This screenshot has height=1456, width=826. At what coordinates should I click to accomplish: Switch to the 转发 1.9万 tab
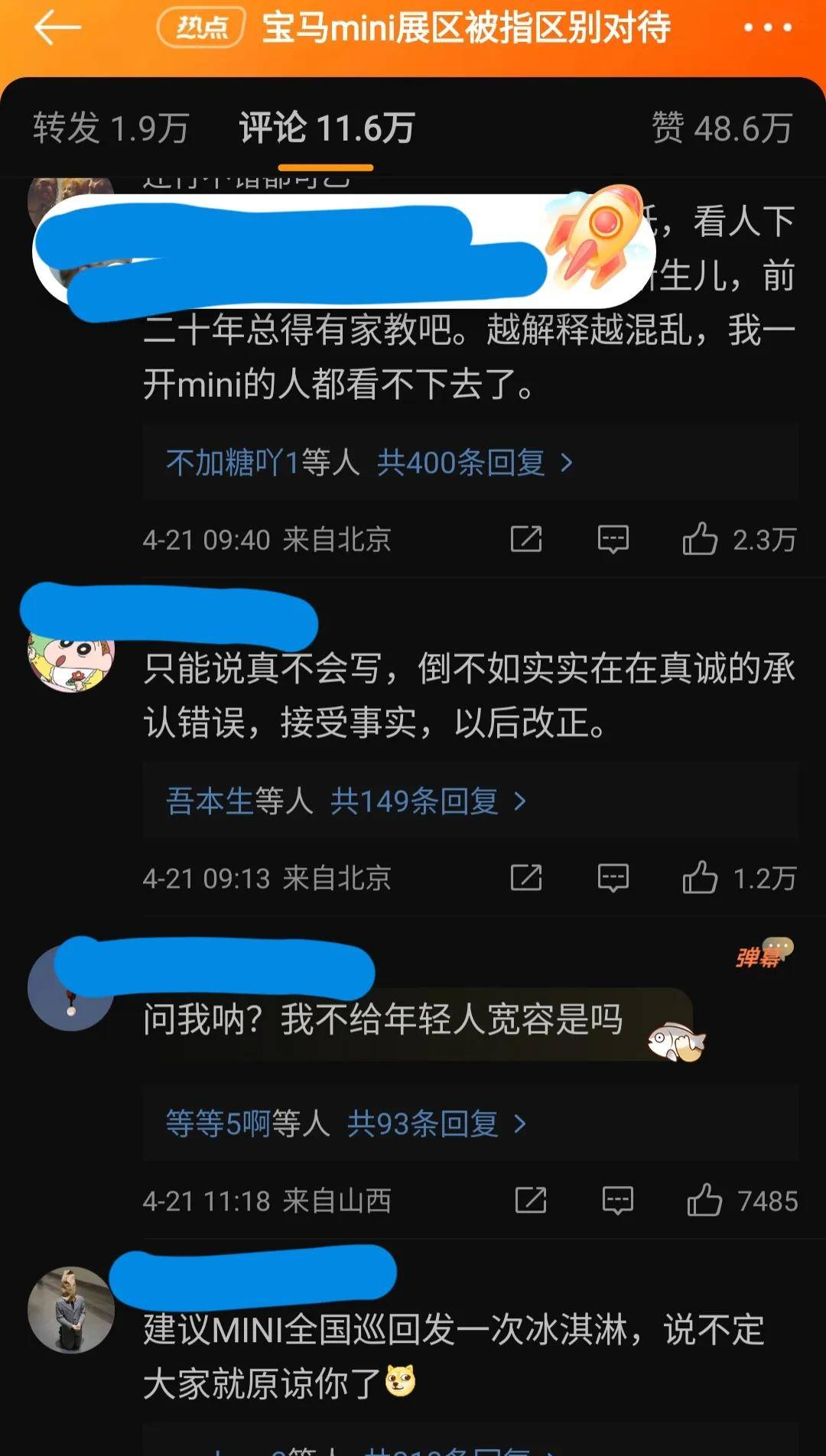click(111, 128)
